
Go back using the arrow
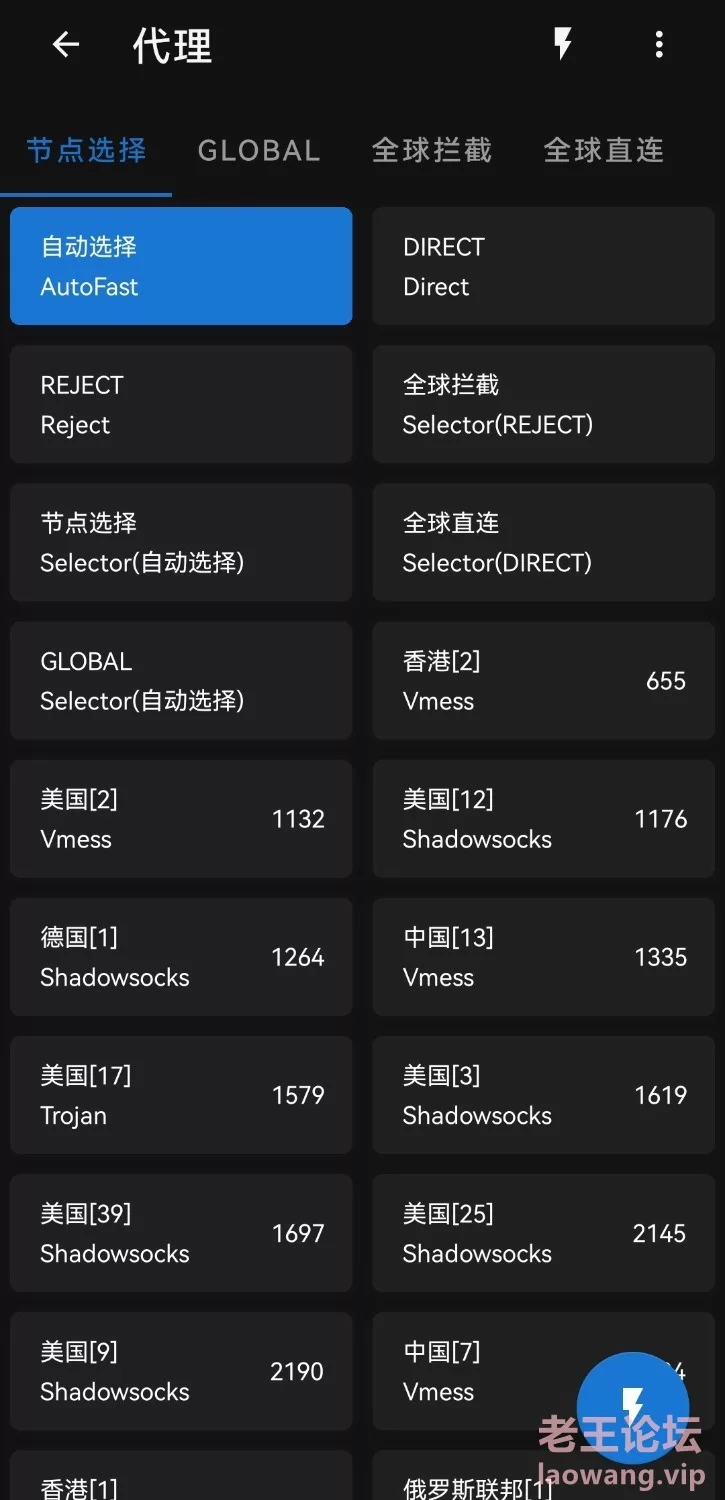[66, 45]
